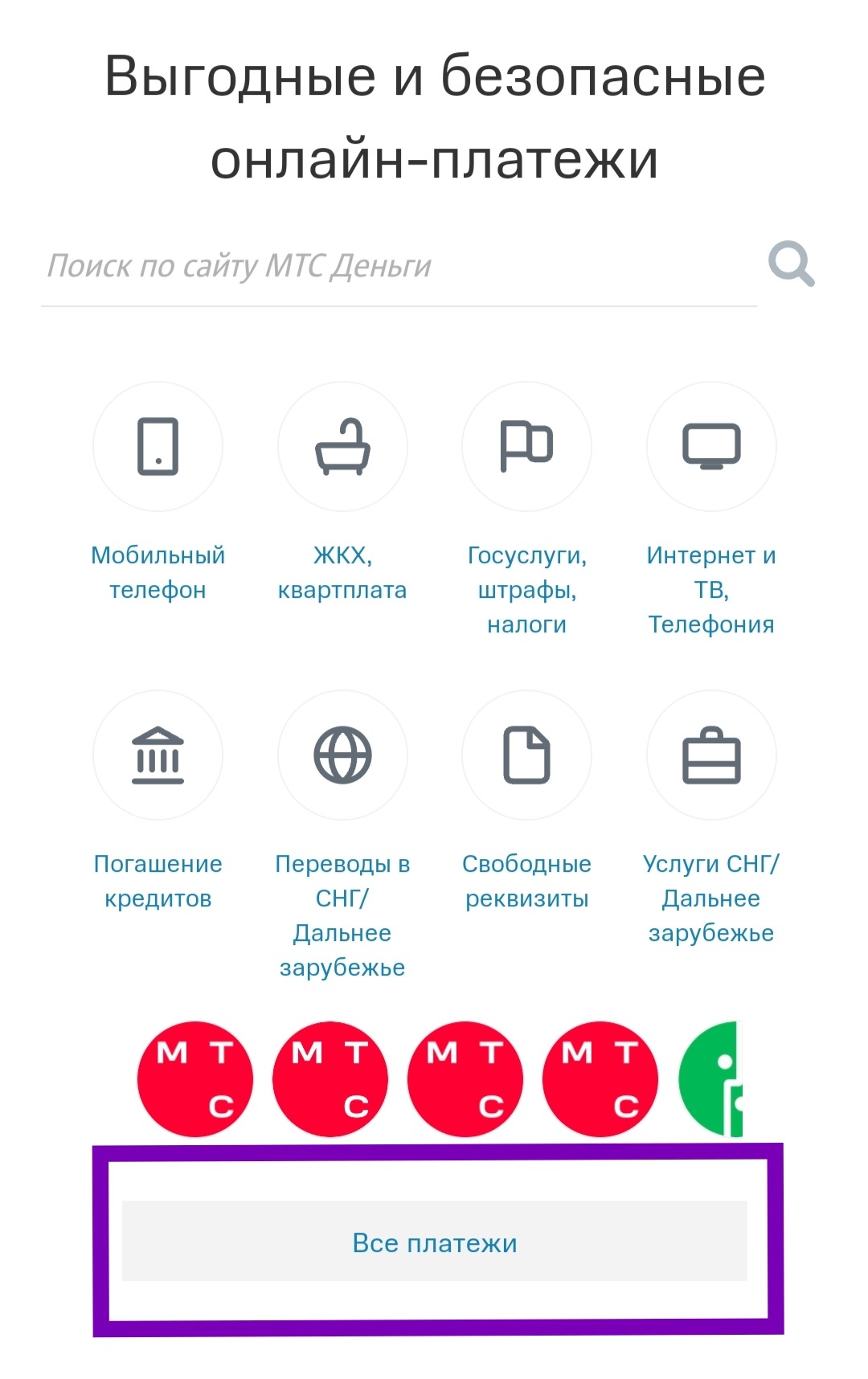
Task: Select Свободные реквизиты
Action: click(526, 755)
